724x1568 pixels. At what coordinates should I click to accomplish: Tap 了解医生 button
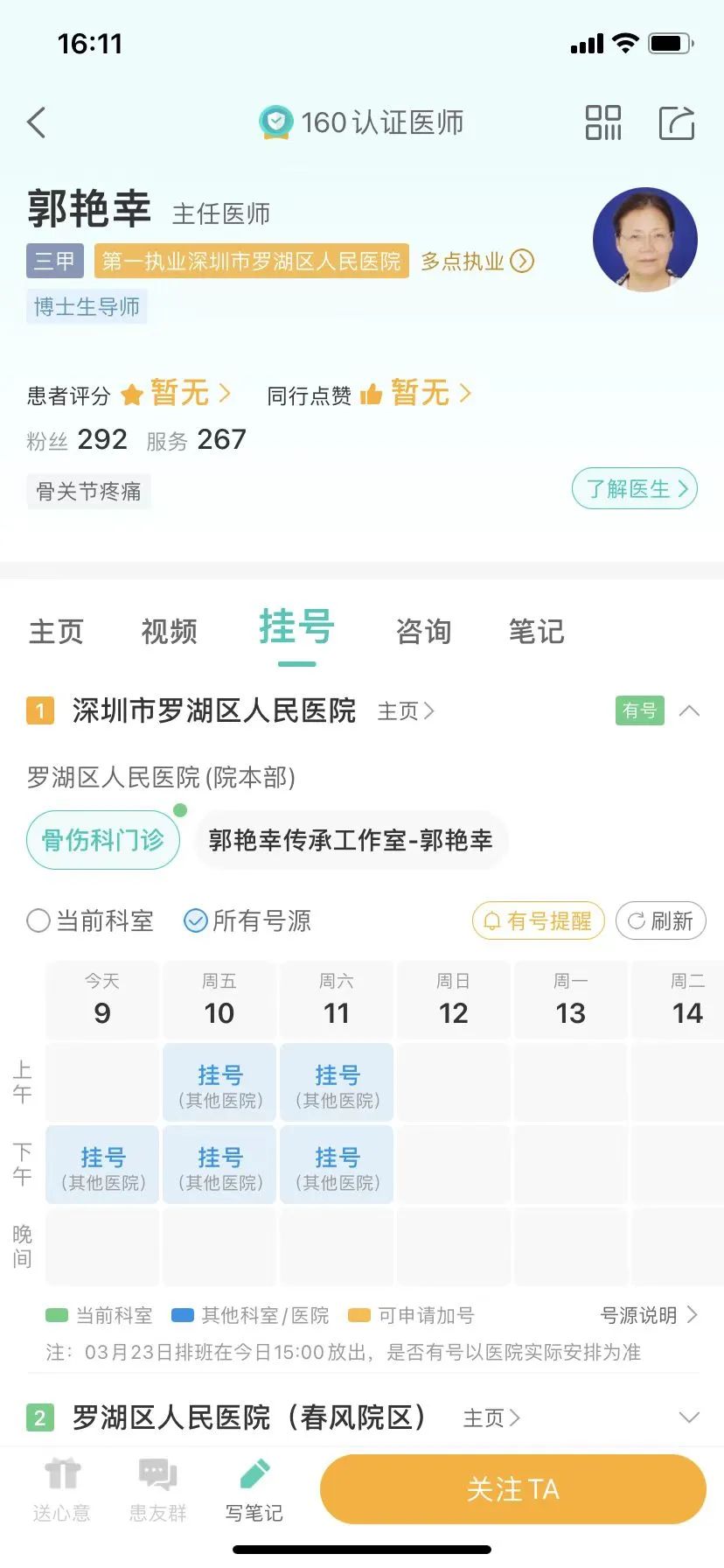point(634,488)
